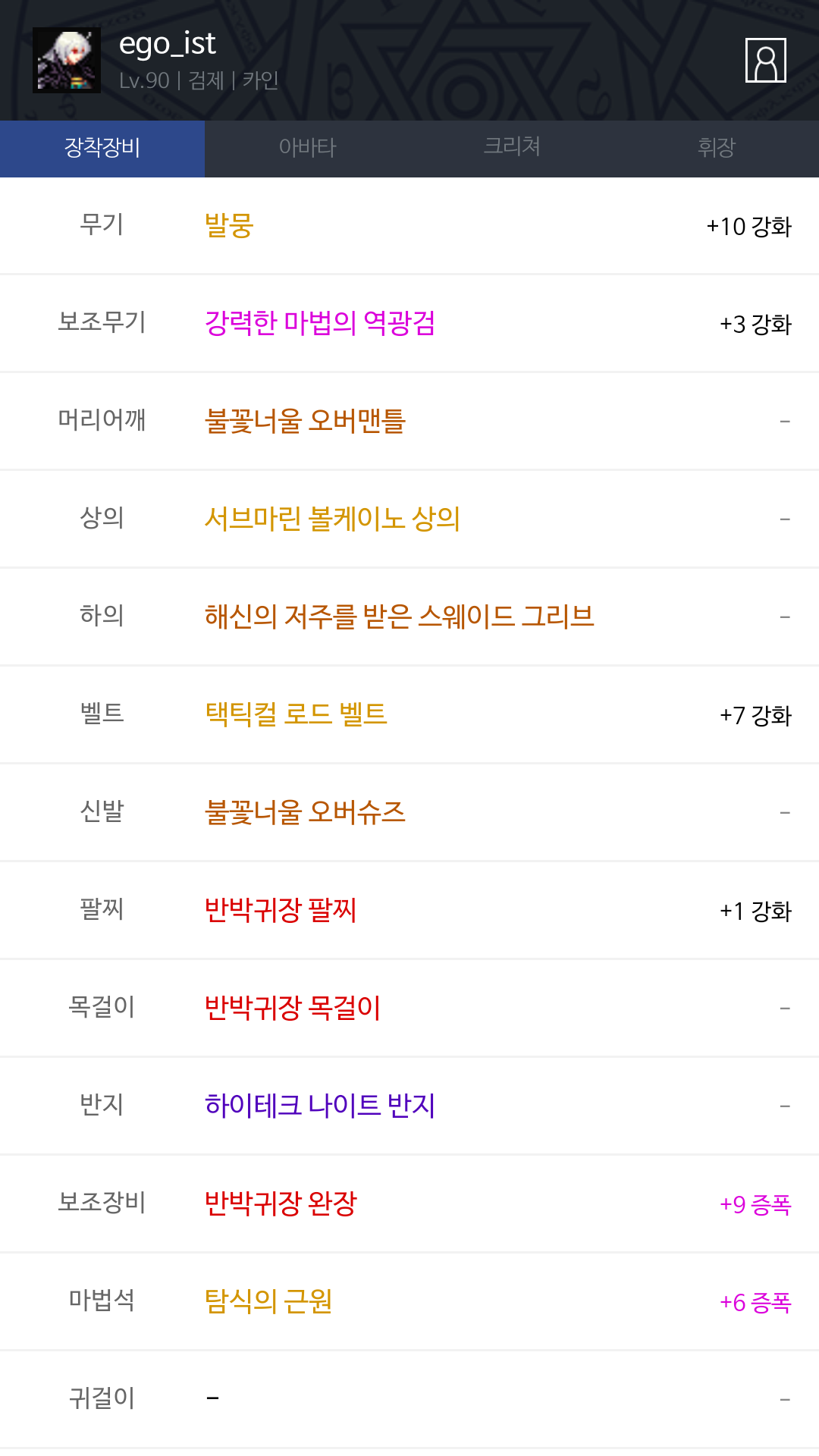The height and width of the screenshot is (1456, 819).
Task: Open the 반박귀장 목걸이 item
Action: point(293,1009)
